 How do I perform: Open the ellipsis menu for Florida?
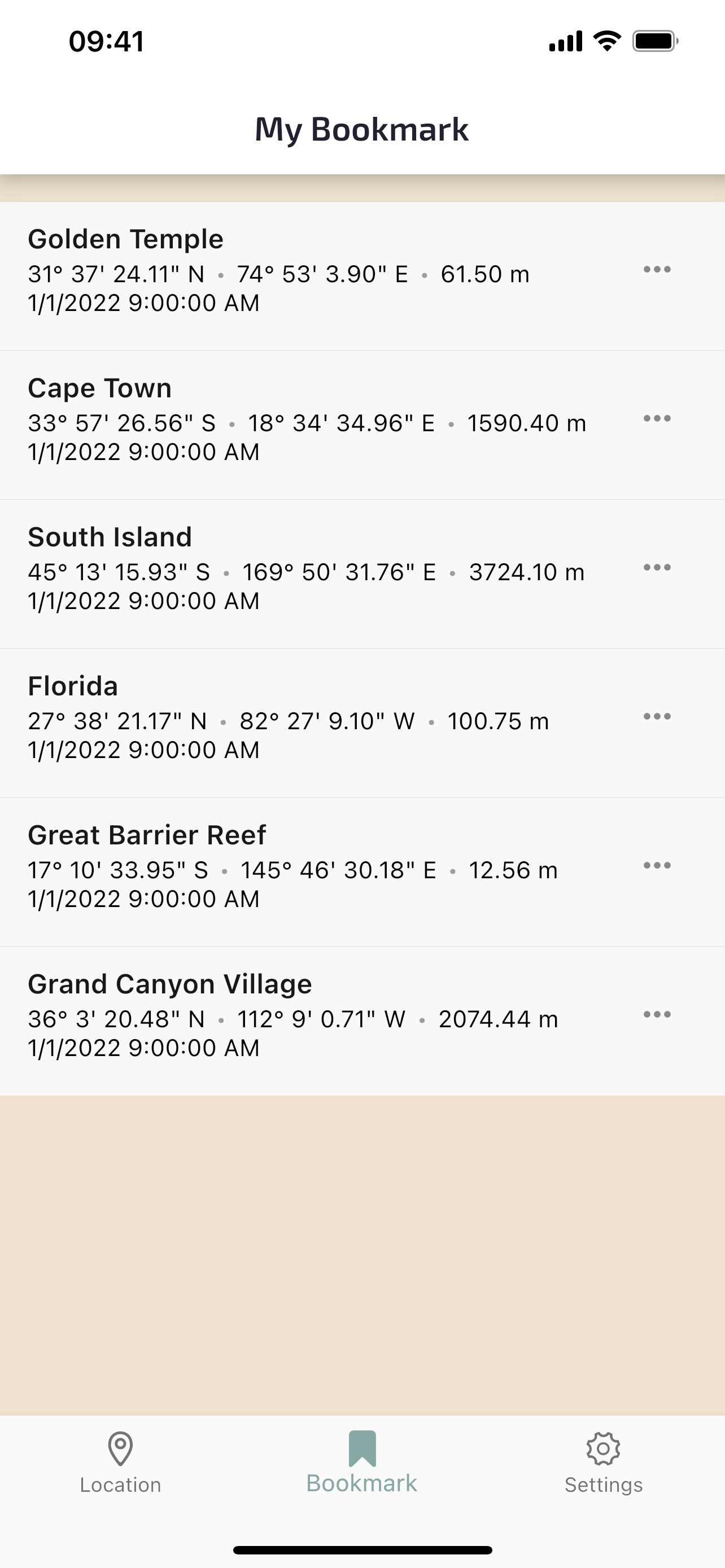coord(657,716)
